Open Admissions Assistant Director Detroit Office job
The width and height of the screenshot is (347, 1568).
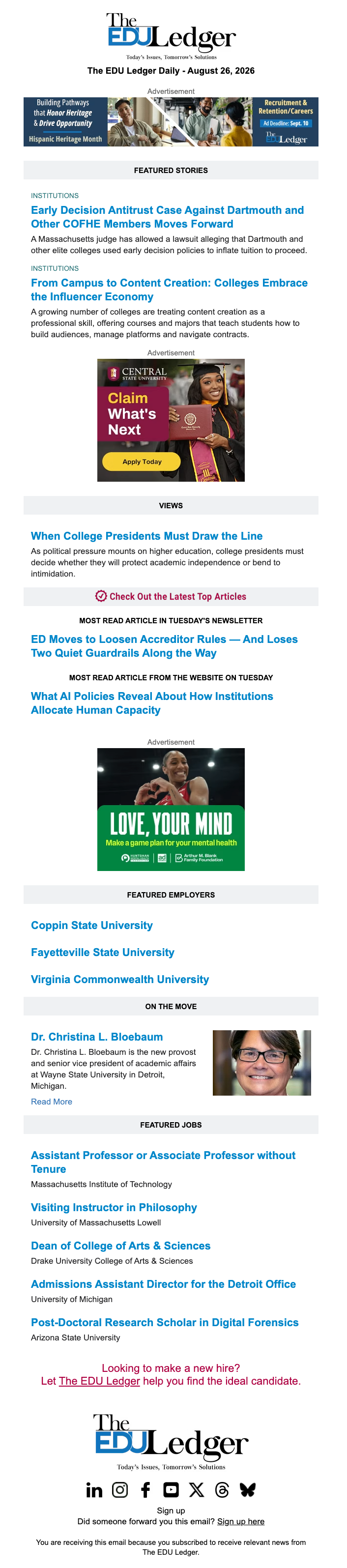point(163,1284)
